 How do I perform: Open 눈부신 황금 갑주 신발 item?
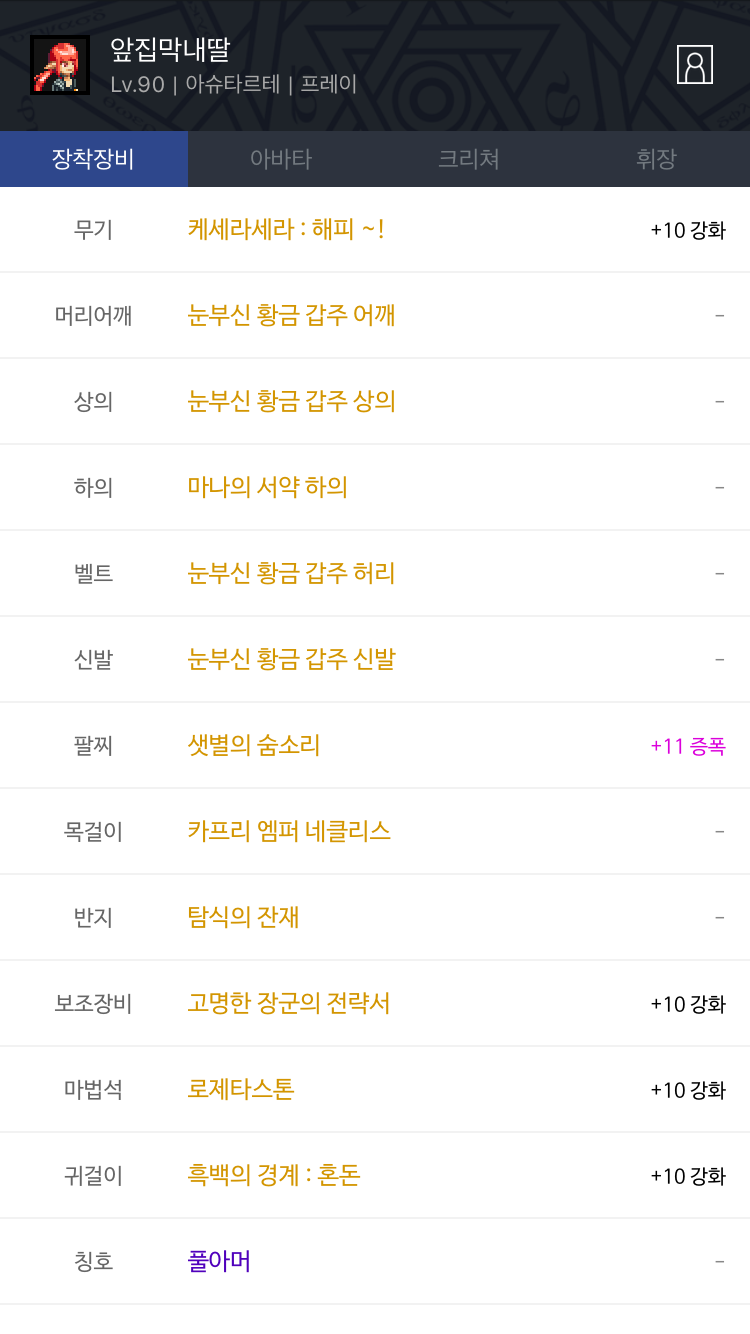click(x=291, y=659)
